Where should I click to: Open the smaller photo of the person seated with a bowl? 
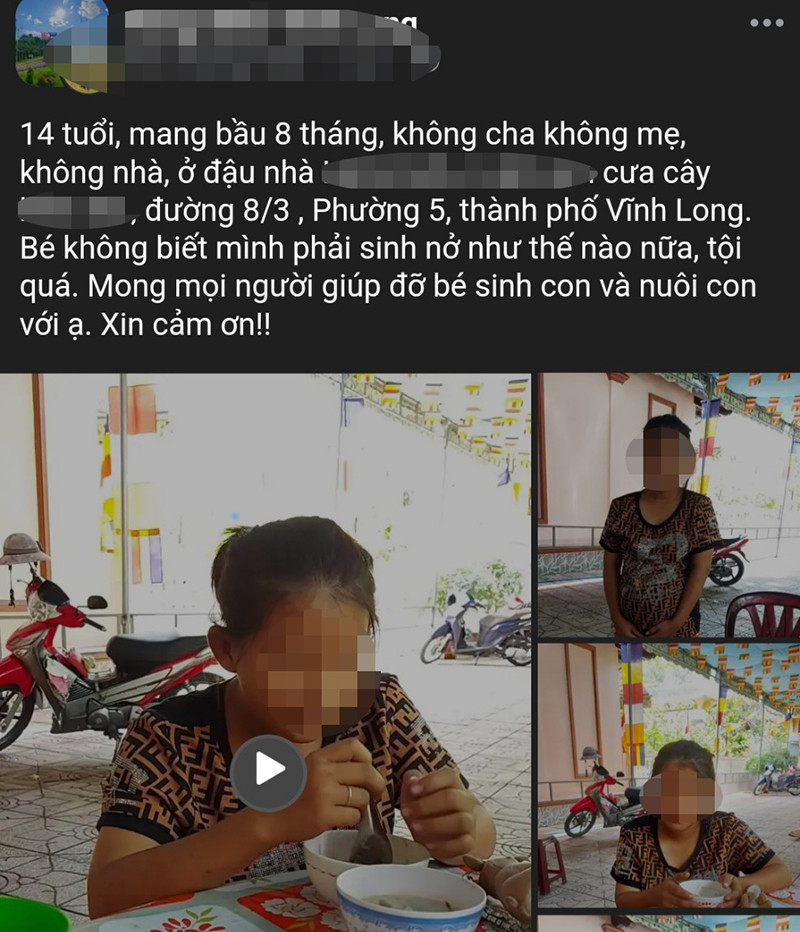[x=668, y=775]
